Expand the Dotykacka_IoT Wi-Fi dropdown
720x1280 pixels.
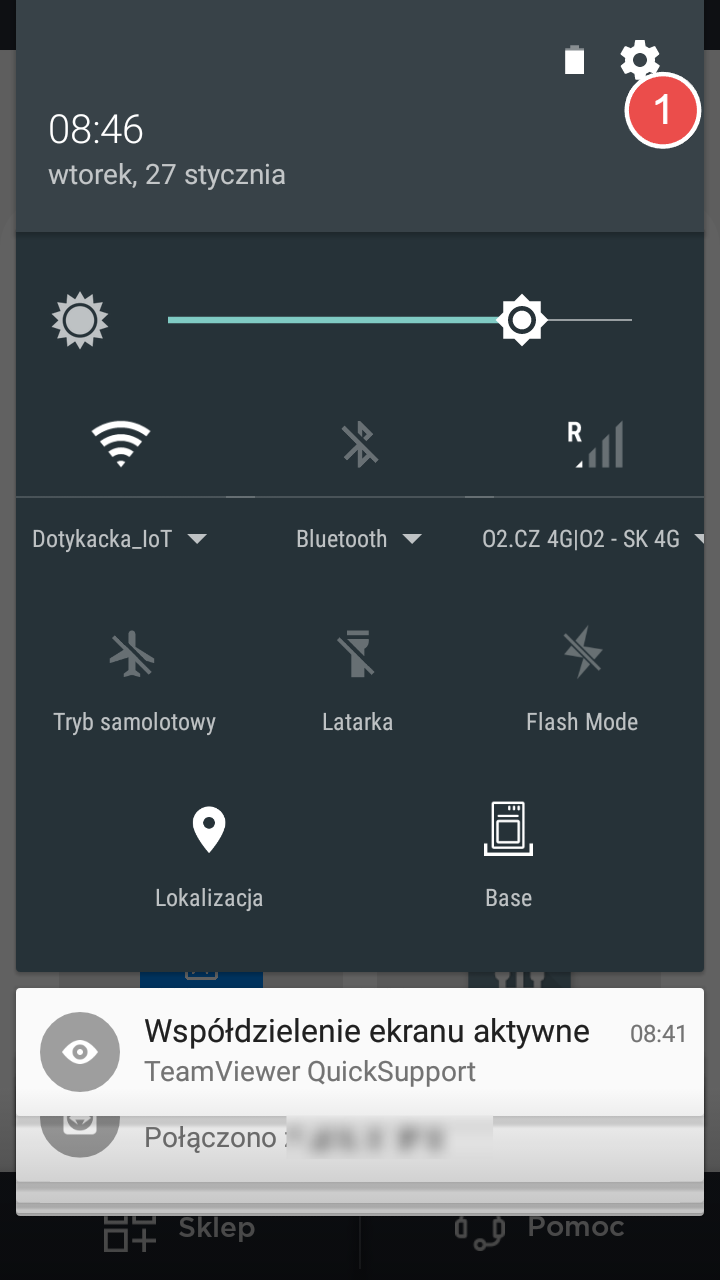coord(120,539)
